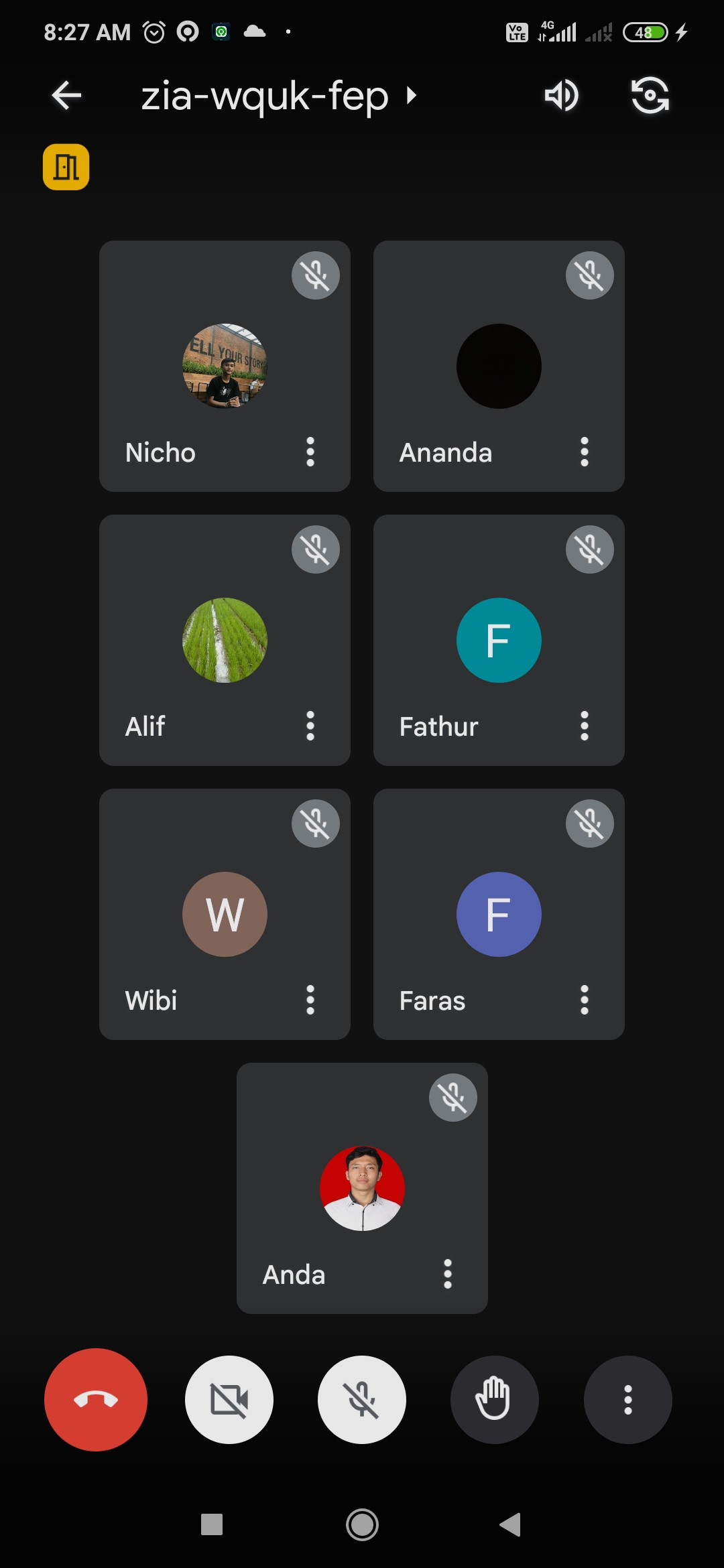The image size is (724, 1568).
Task: Select Ananda's participant tile
Action: (x=499, y=366)
